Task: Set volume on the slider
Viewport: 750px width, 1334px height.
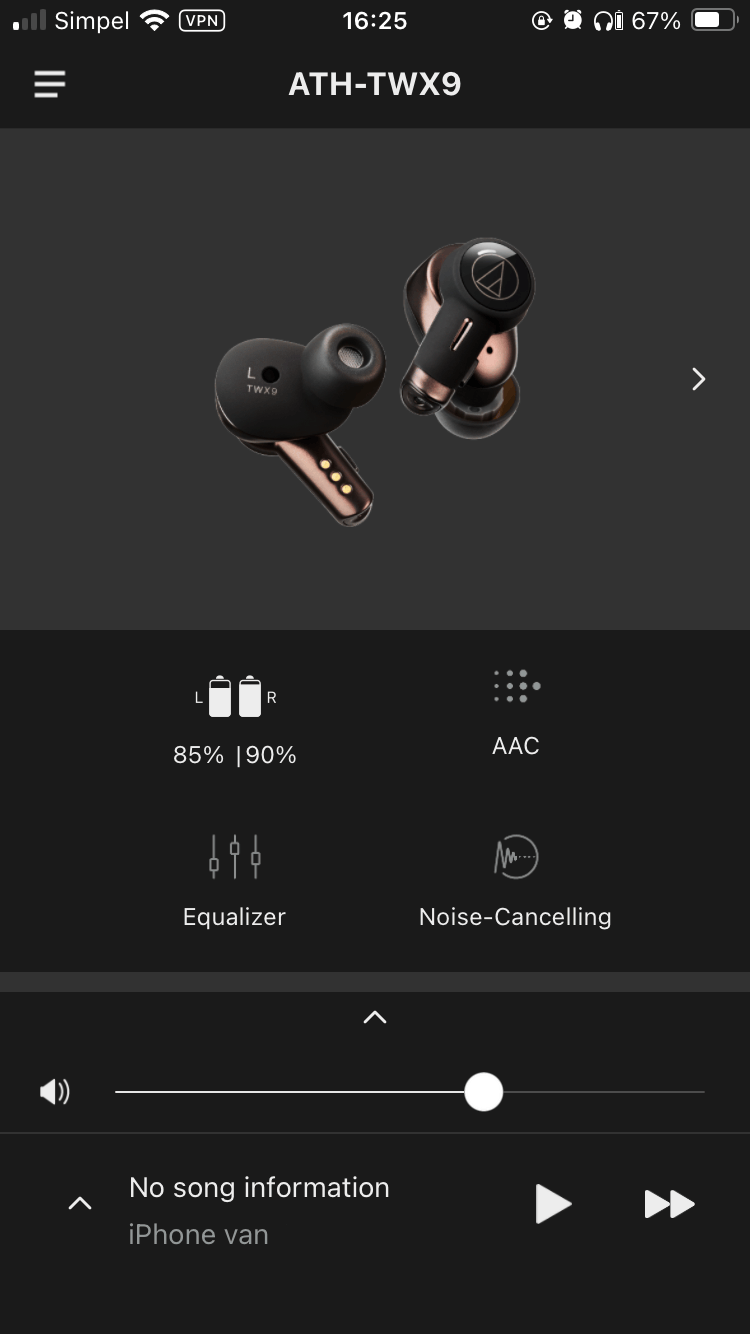Action: coord(484,1092)
